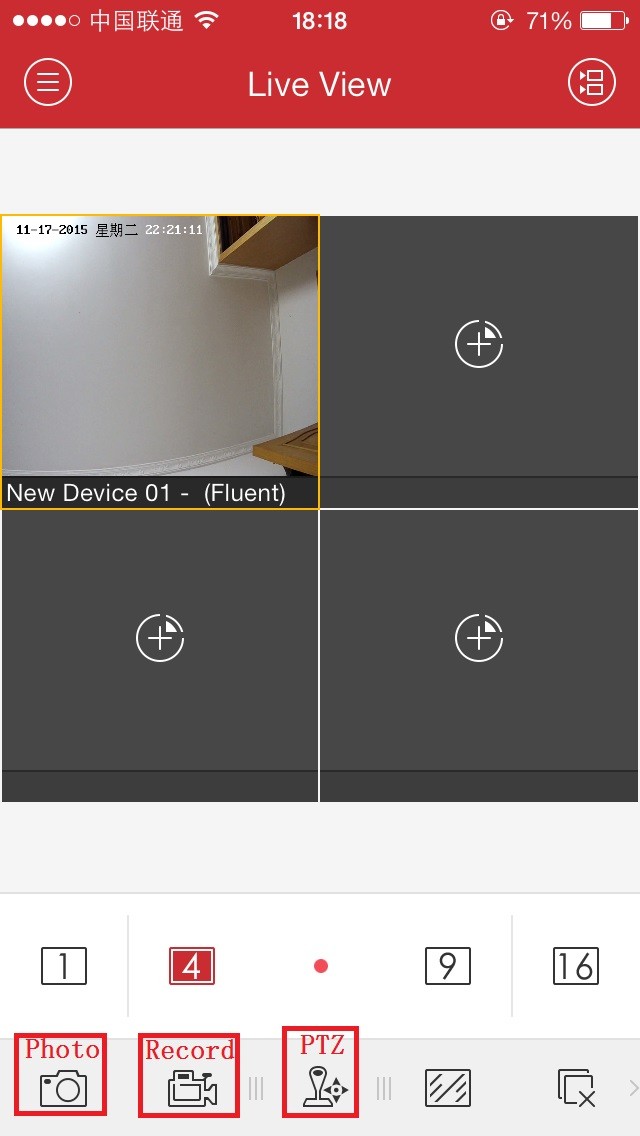Viewport: 640px width, 1136px height.
Task: Open the camera device list
Action: 591,83
